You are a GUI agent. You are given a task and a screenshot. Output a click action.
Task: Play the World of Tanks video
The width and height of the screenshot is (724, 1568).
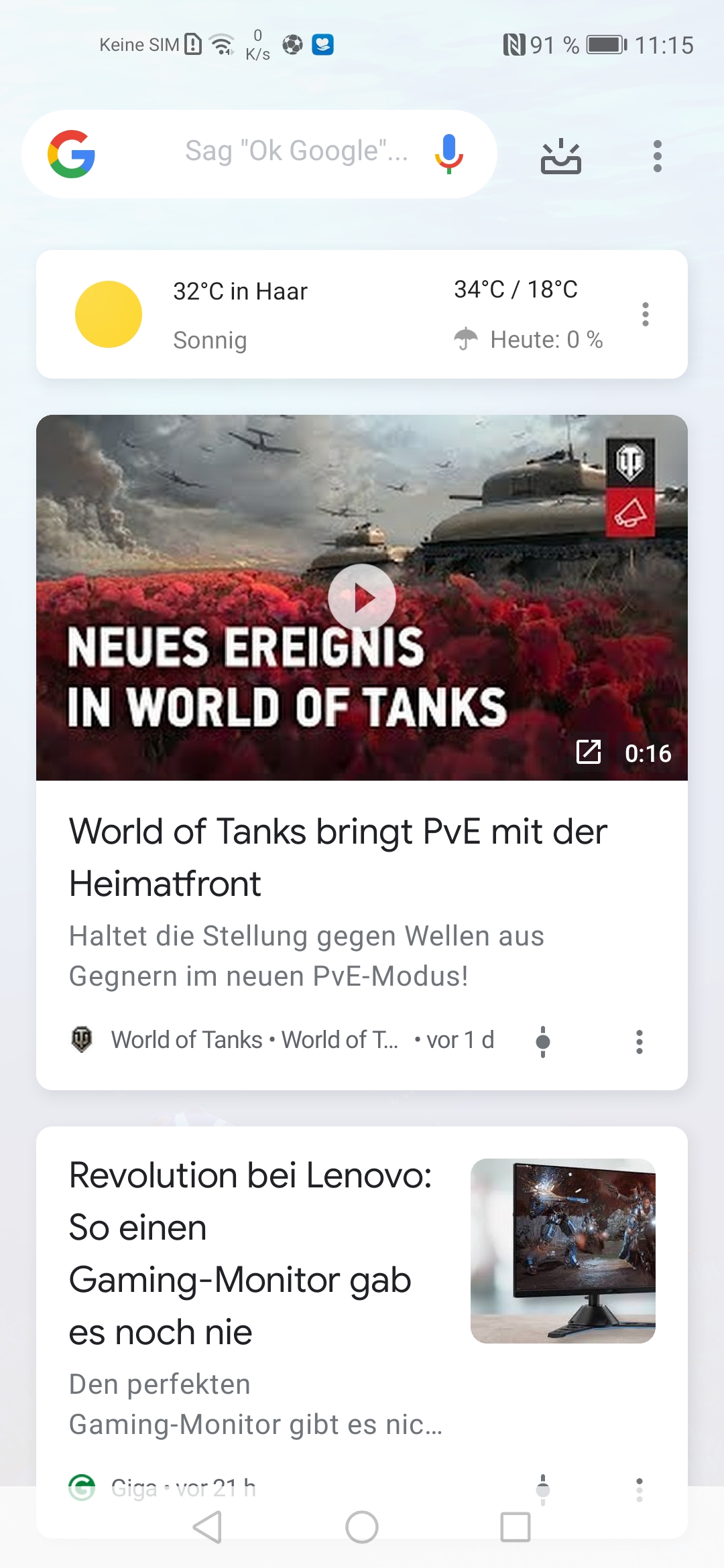coord(362,597)
